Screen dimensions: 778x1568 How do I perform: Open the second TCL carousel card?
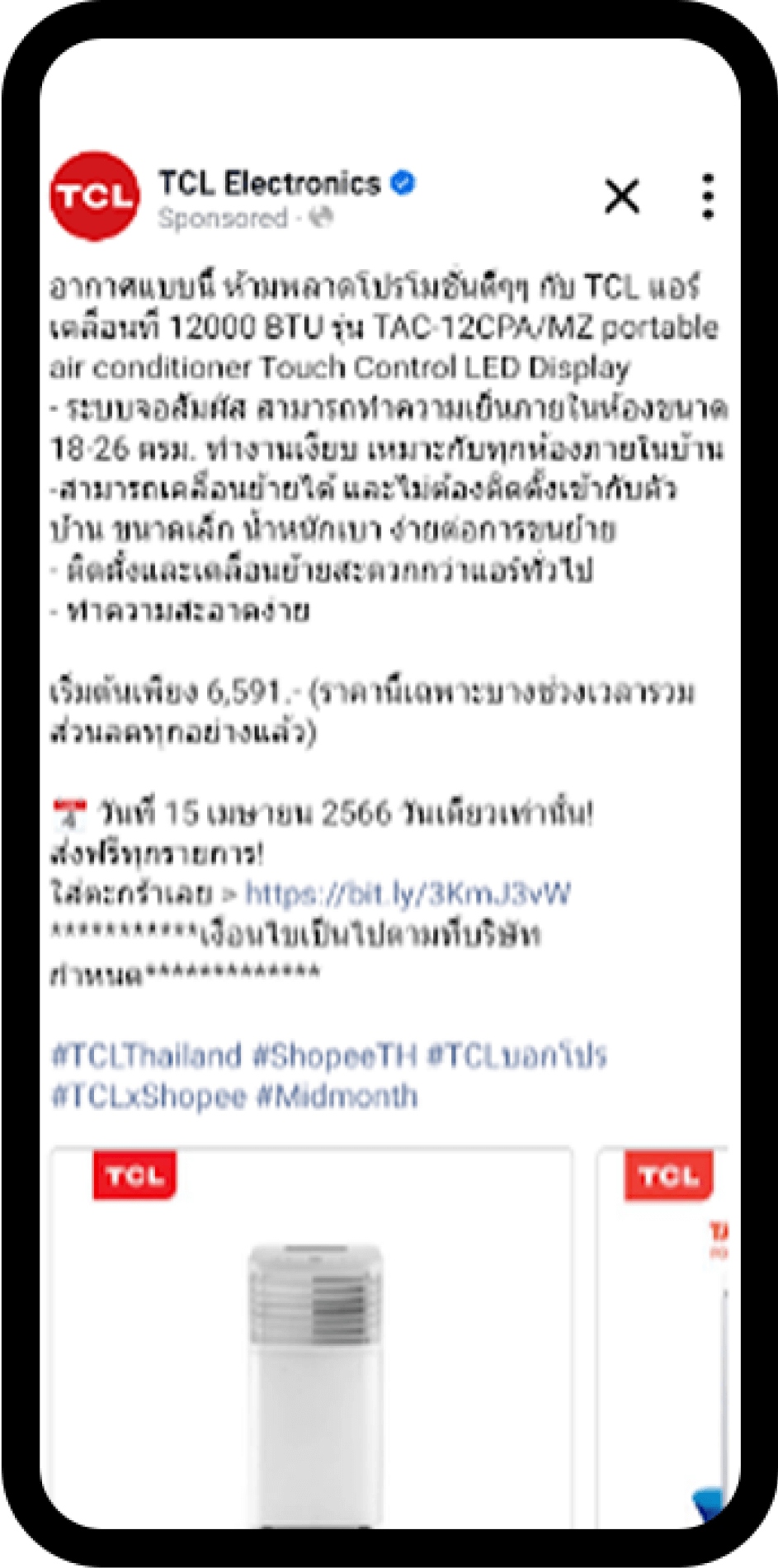tap(664, 1337)
